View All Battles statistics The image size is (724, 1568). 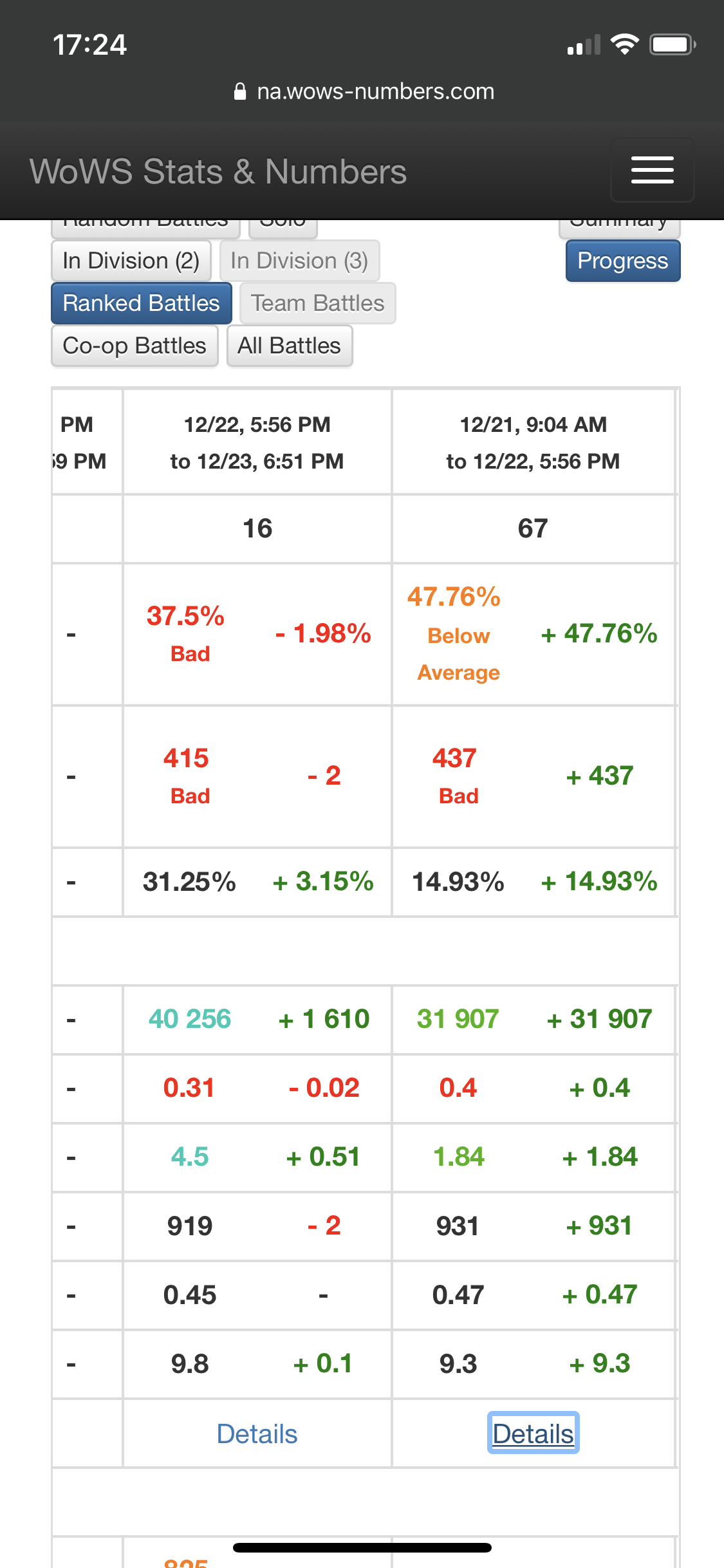click(289, 346)
